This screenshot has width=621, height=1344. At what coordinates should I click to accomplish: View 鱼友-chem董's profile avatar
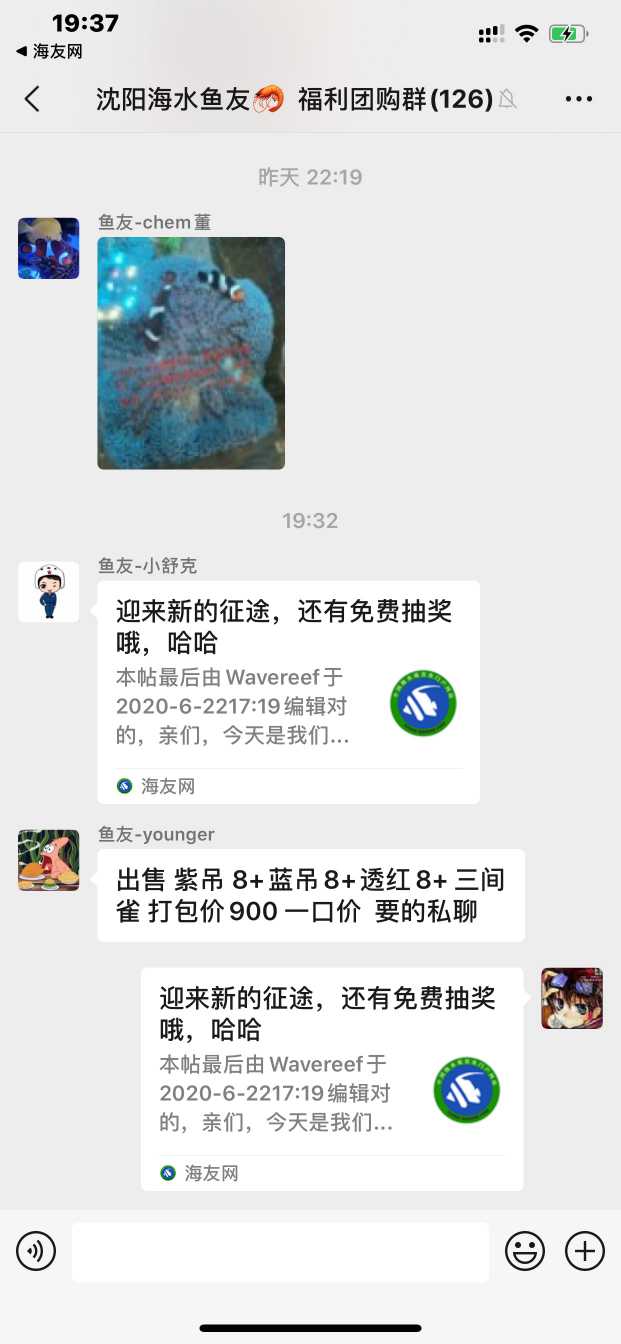pyautogui.click(x=49, y=248)
